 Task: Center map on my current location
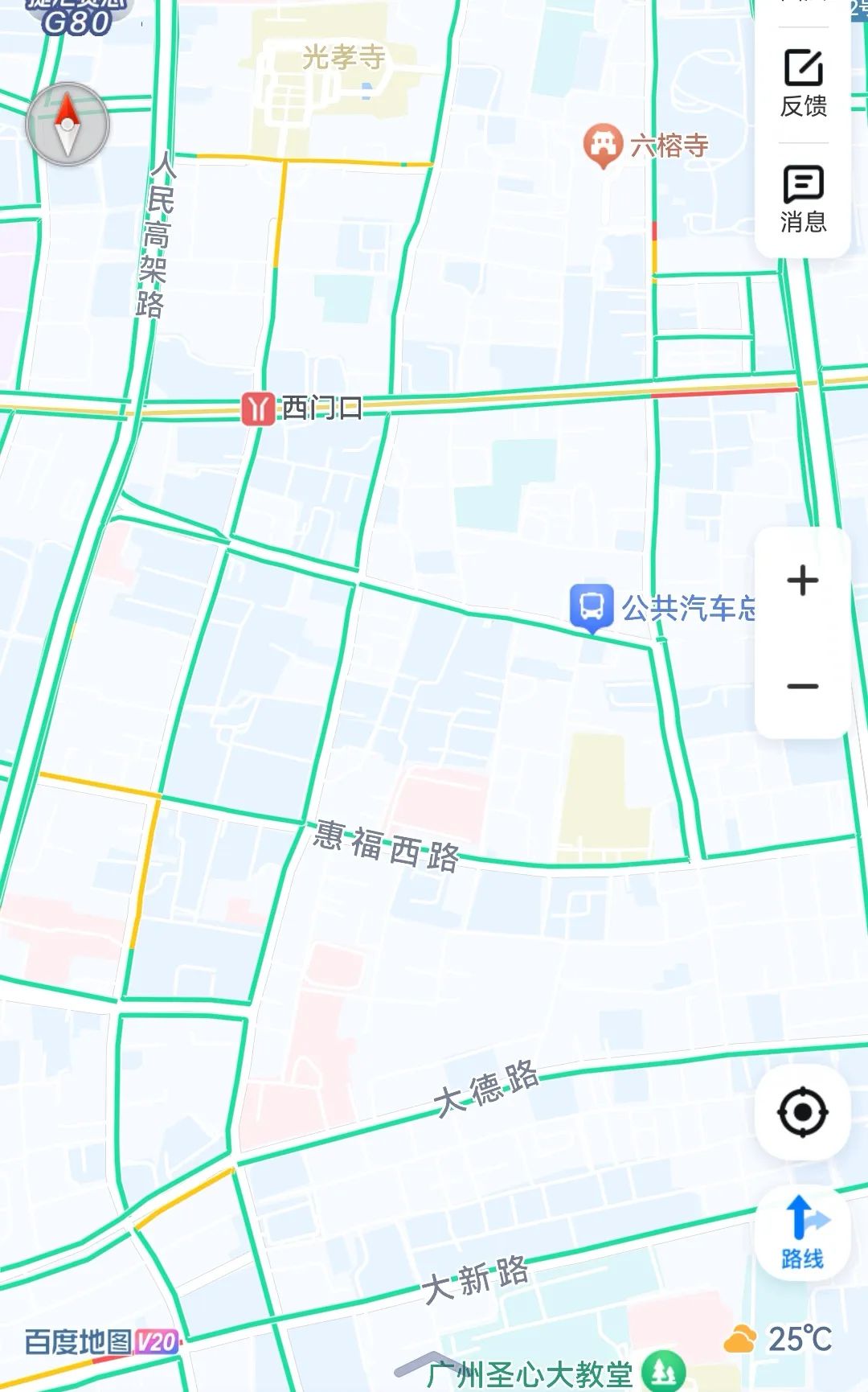(x=803, y=1112)
